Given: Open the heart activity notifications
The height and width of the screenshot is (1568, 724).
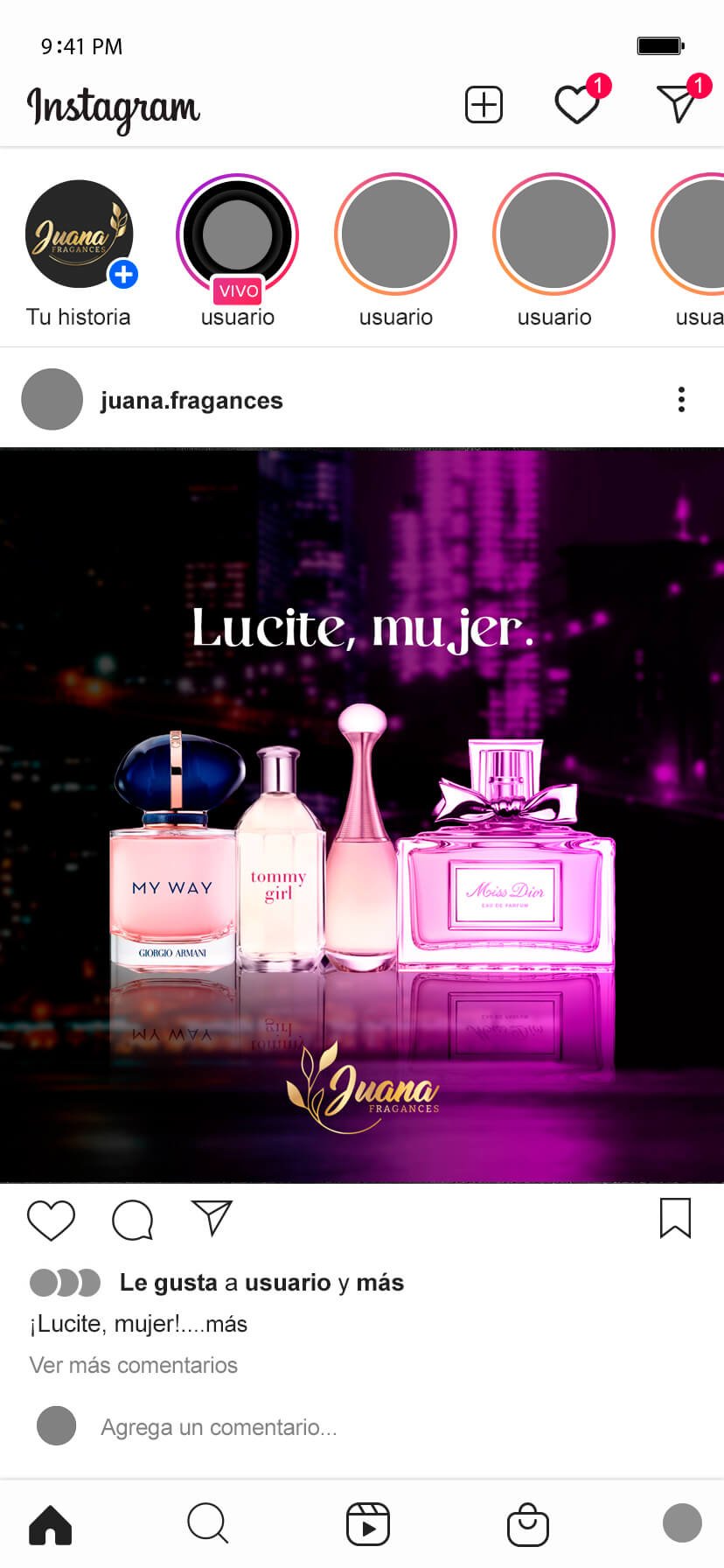Looking at the screenshot, I should pos(577,105).
